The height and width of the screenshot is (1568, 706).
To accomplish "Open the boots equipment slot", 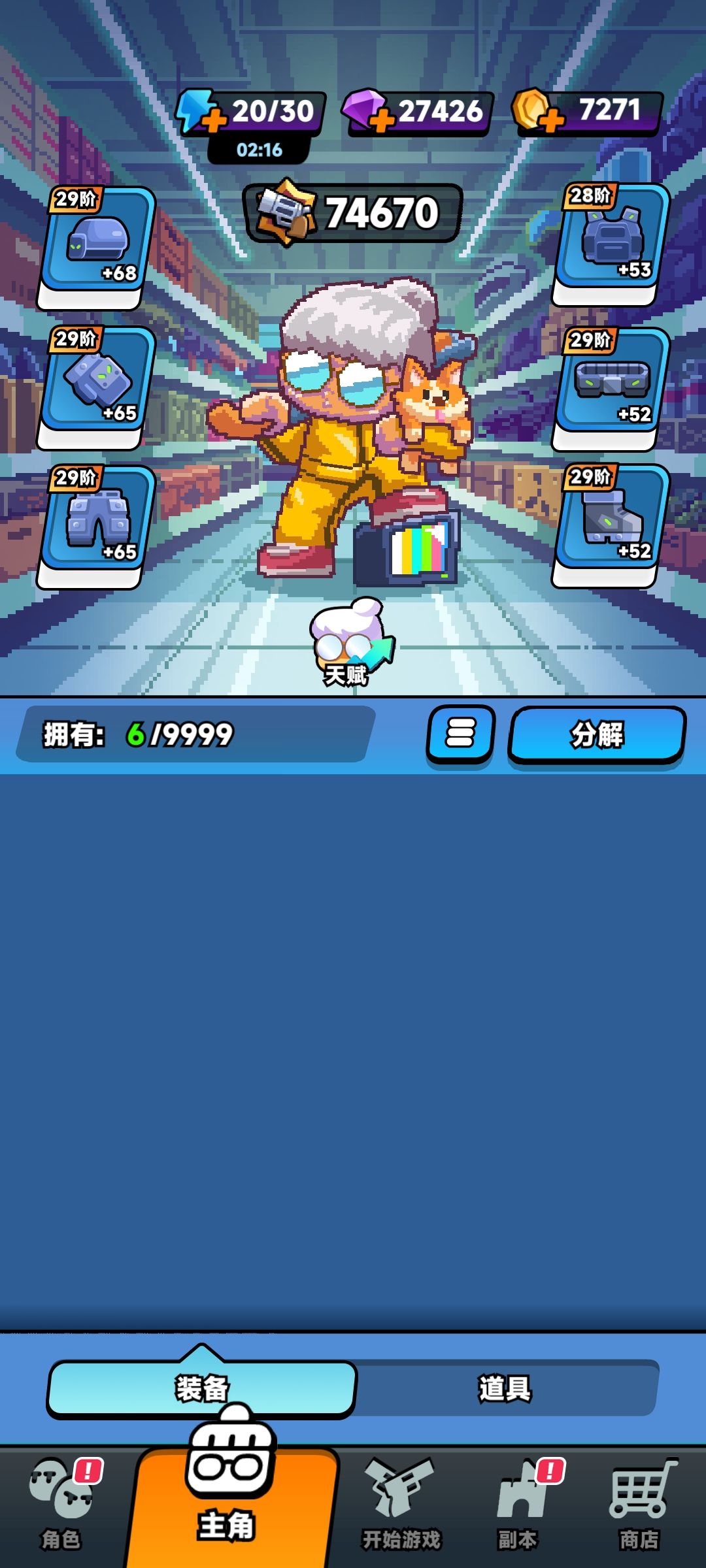I will (611, 526).
